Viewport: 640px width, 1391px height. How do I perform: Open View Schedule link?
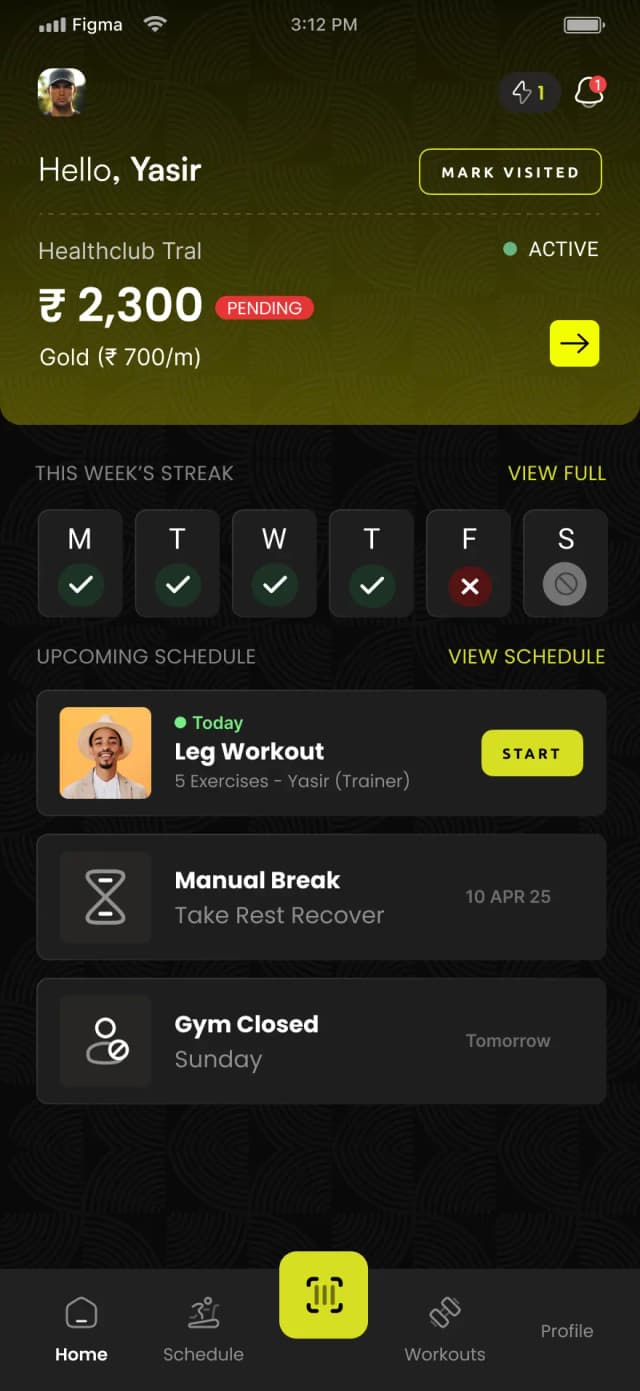[526, 656]
